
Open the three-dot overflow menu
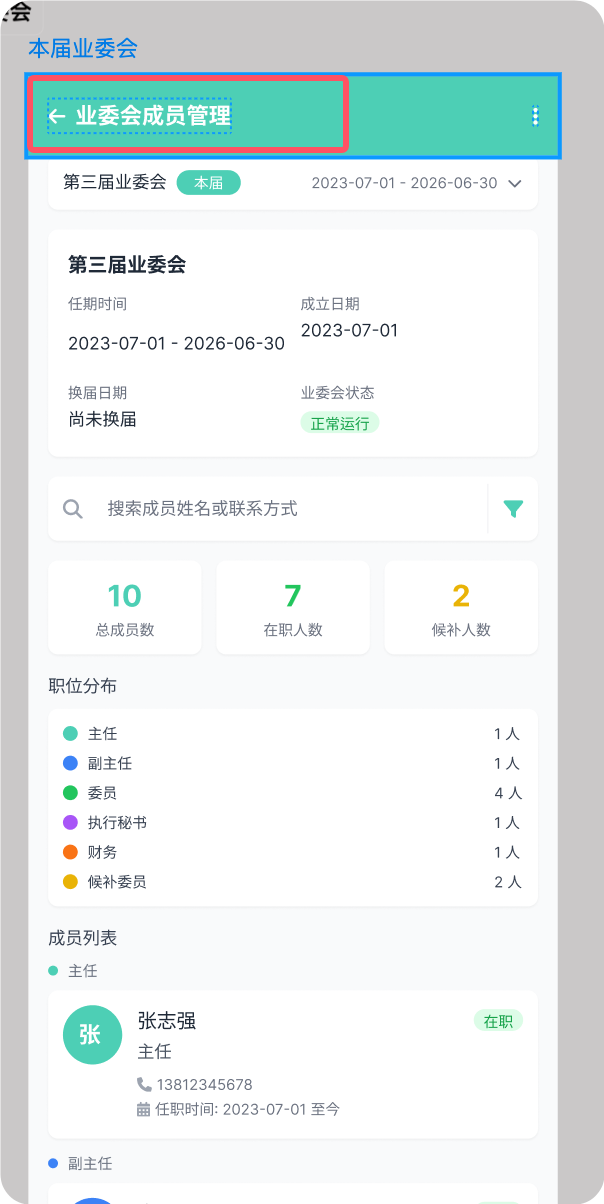pos(535,116)
